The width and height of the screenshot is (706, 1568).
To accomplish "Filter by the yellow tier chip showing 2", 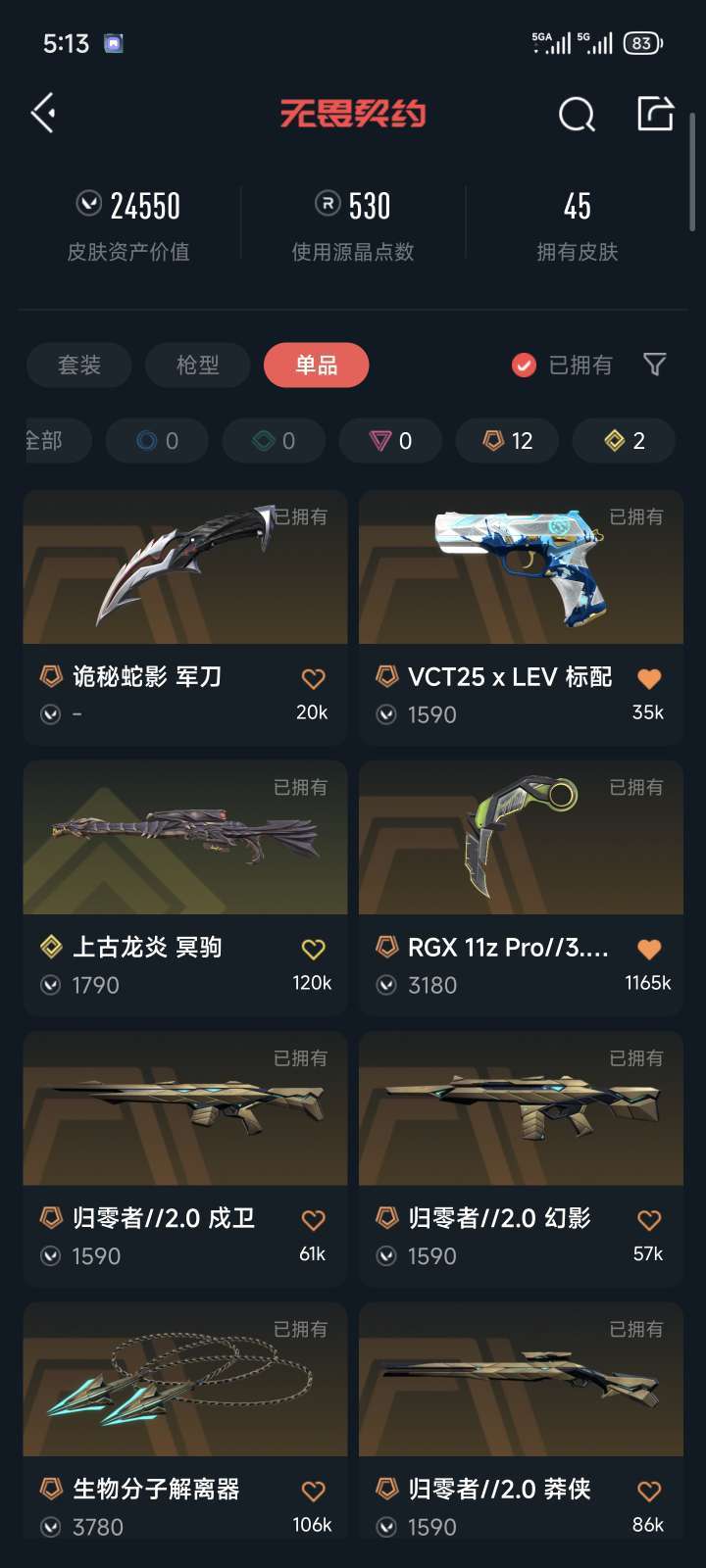I will coord(624,441).
